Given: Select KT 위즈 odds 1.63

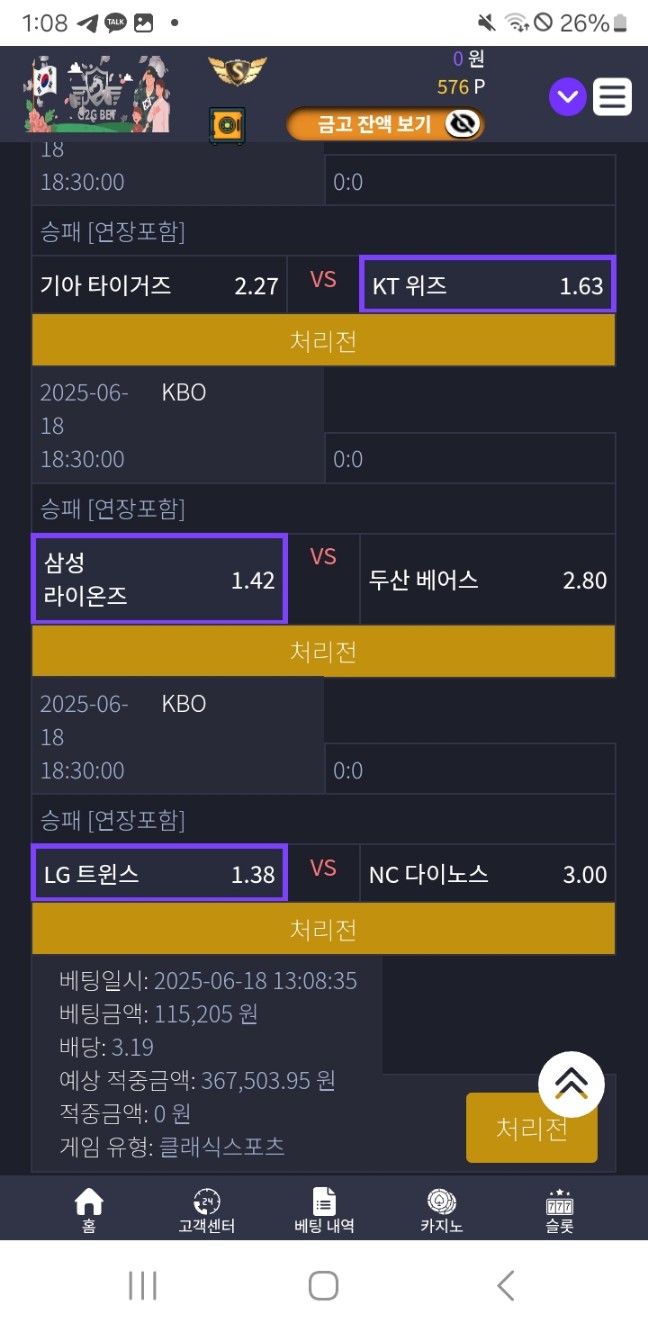Looking at the screenshot, I should pyautogui.click(x=487, y=285).
